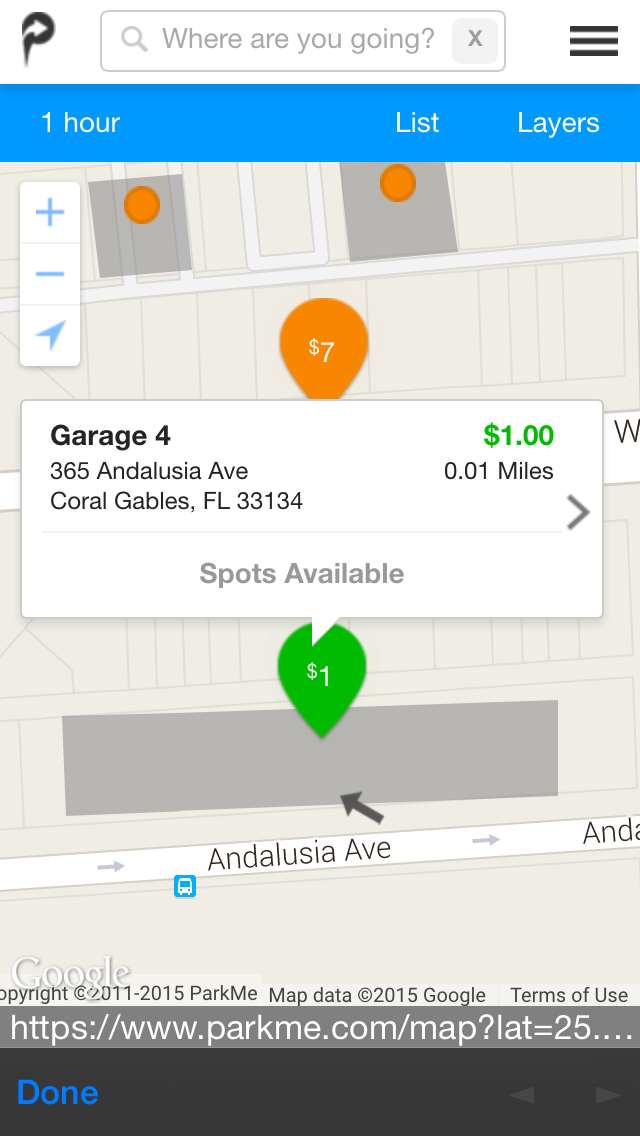Open the Layers options

[558, 123]
